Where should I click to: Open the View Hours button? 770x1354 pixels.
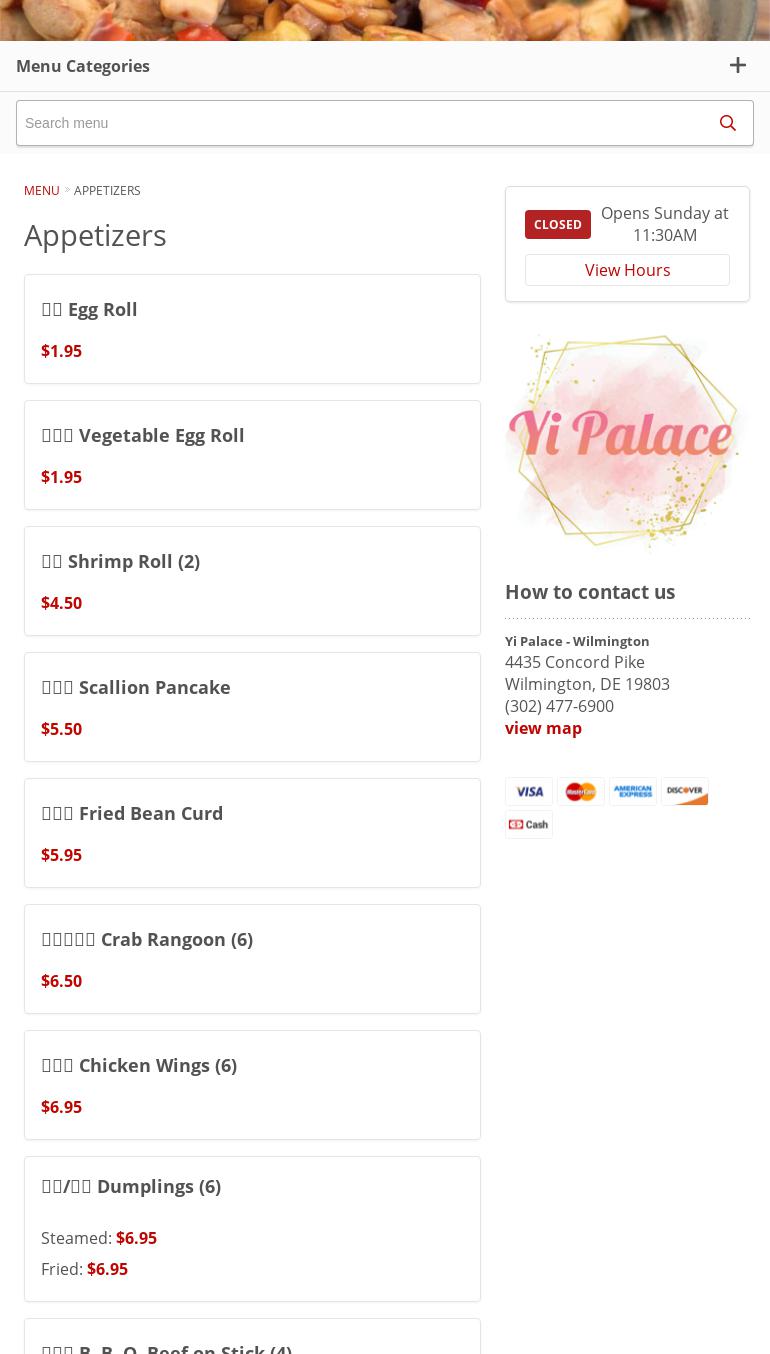627,270
